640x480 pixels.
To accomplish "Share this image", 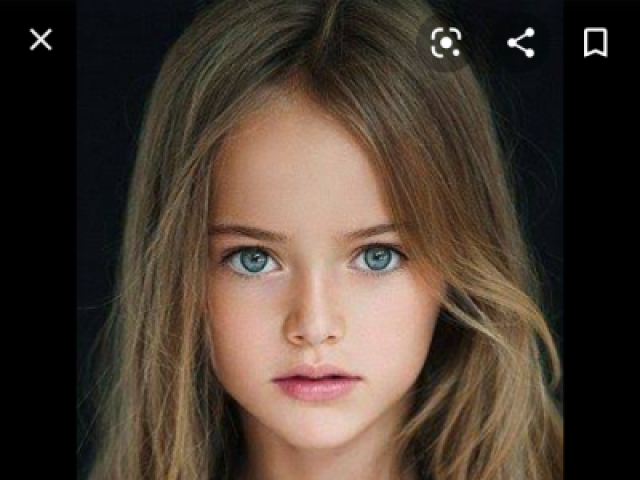I will tap(521, 42).
